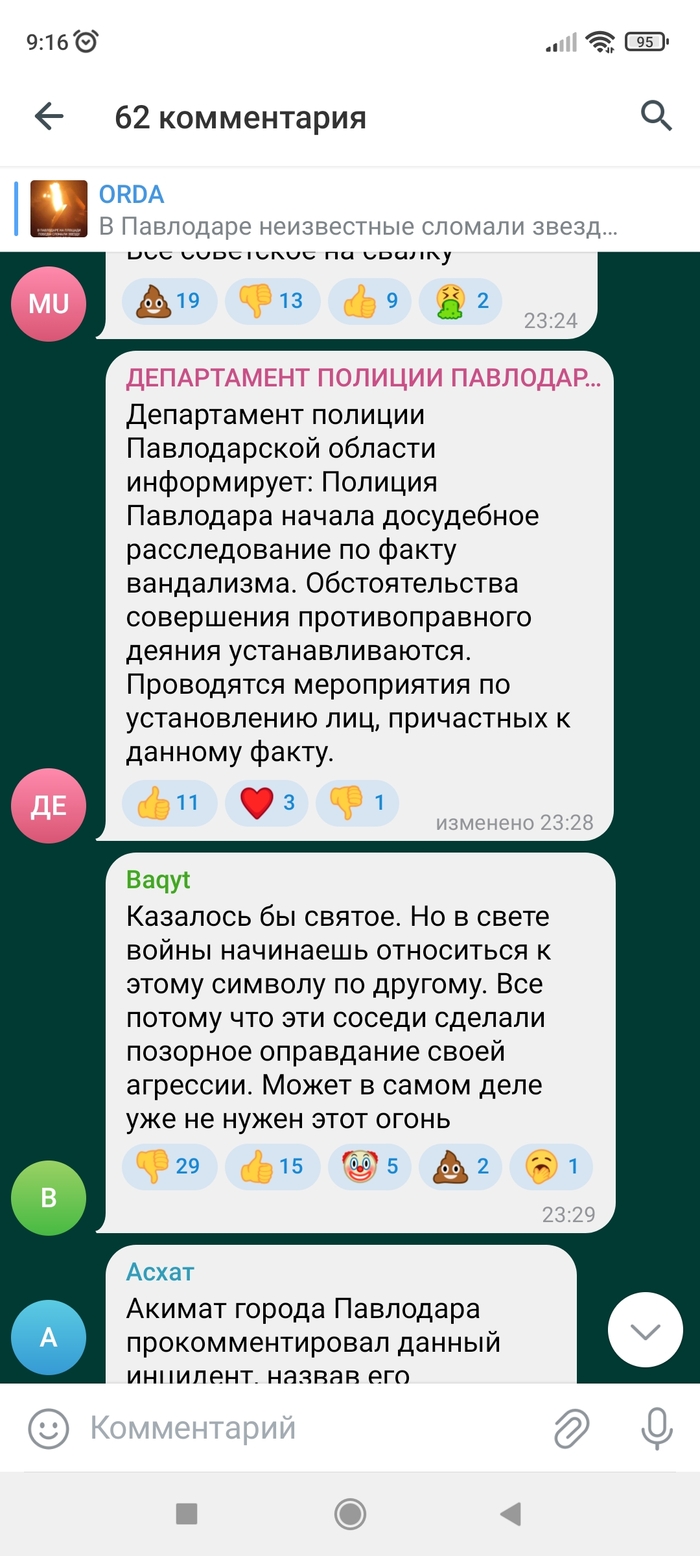This screenshot has width=700, height=1556.
Task: Tap poop reaction with 19 on MU's comment
Action: coord(169,301)
